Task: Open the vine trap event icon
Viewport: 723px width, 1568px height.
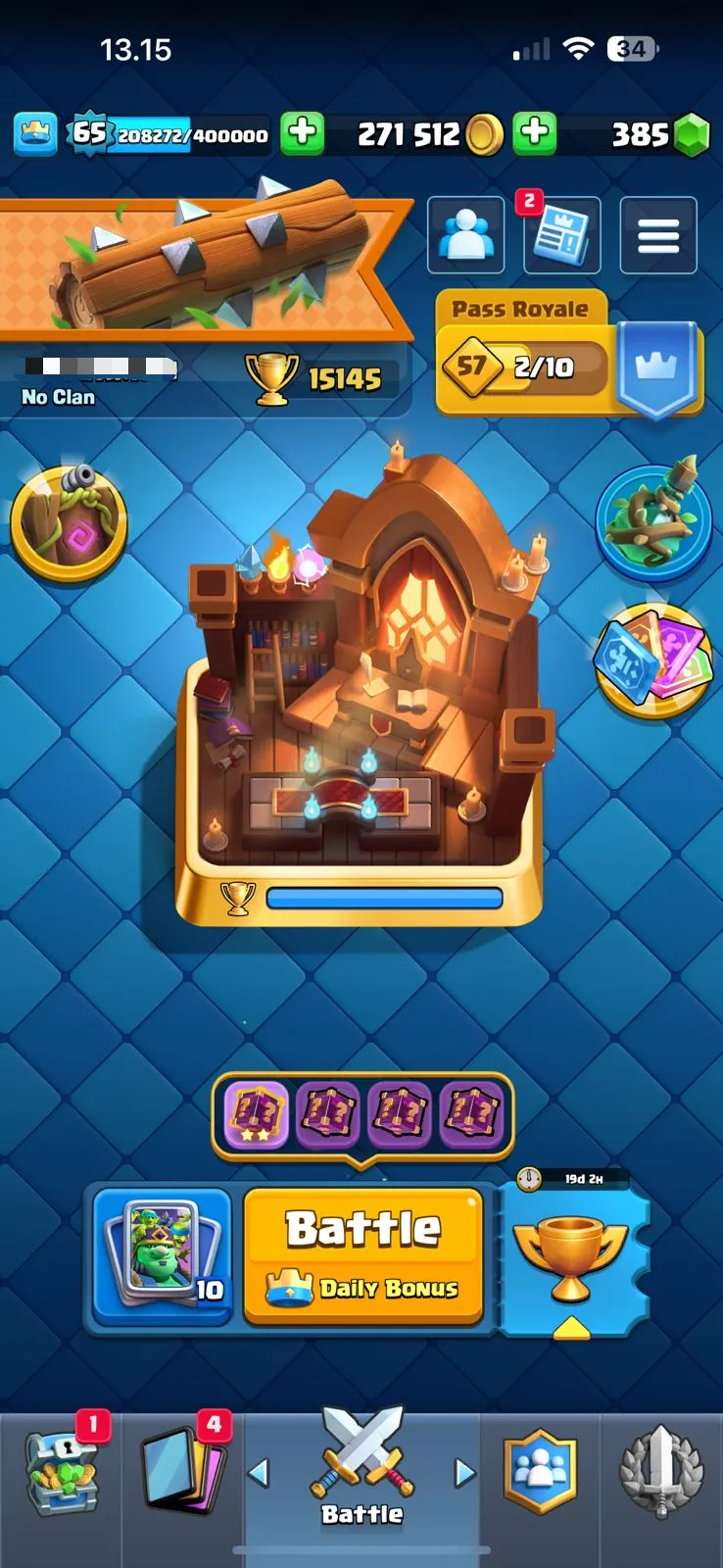Action: [653, 521]
